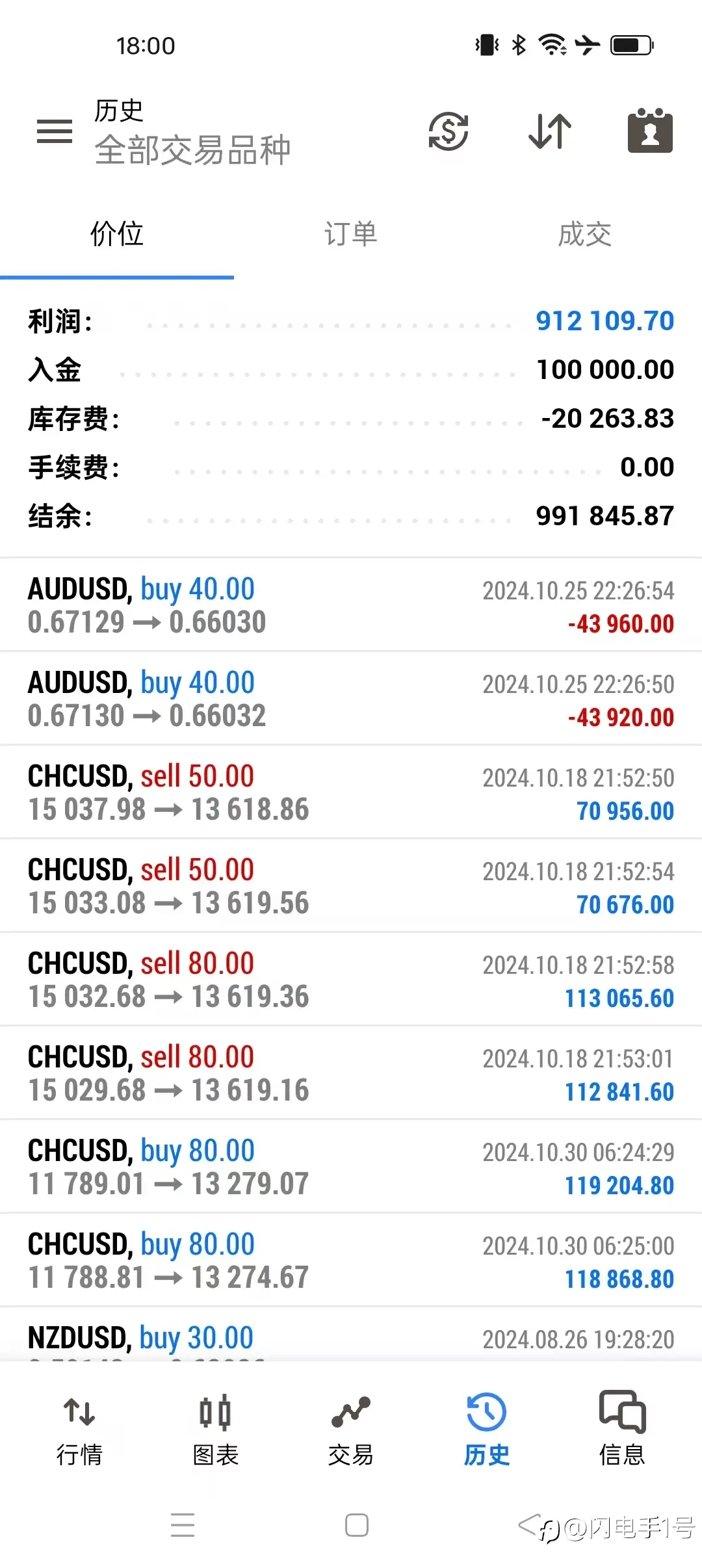
Task: Open the sort order arrows icon
Action: click(550, 131)
